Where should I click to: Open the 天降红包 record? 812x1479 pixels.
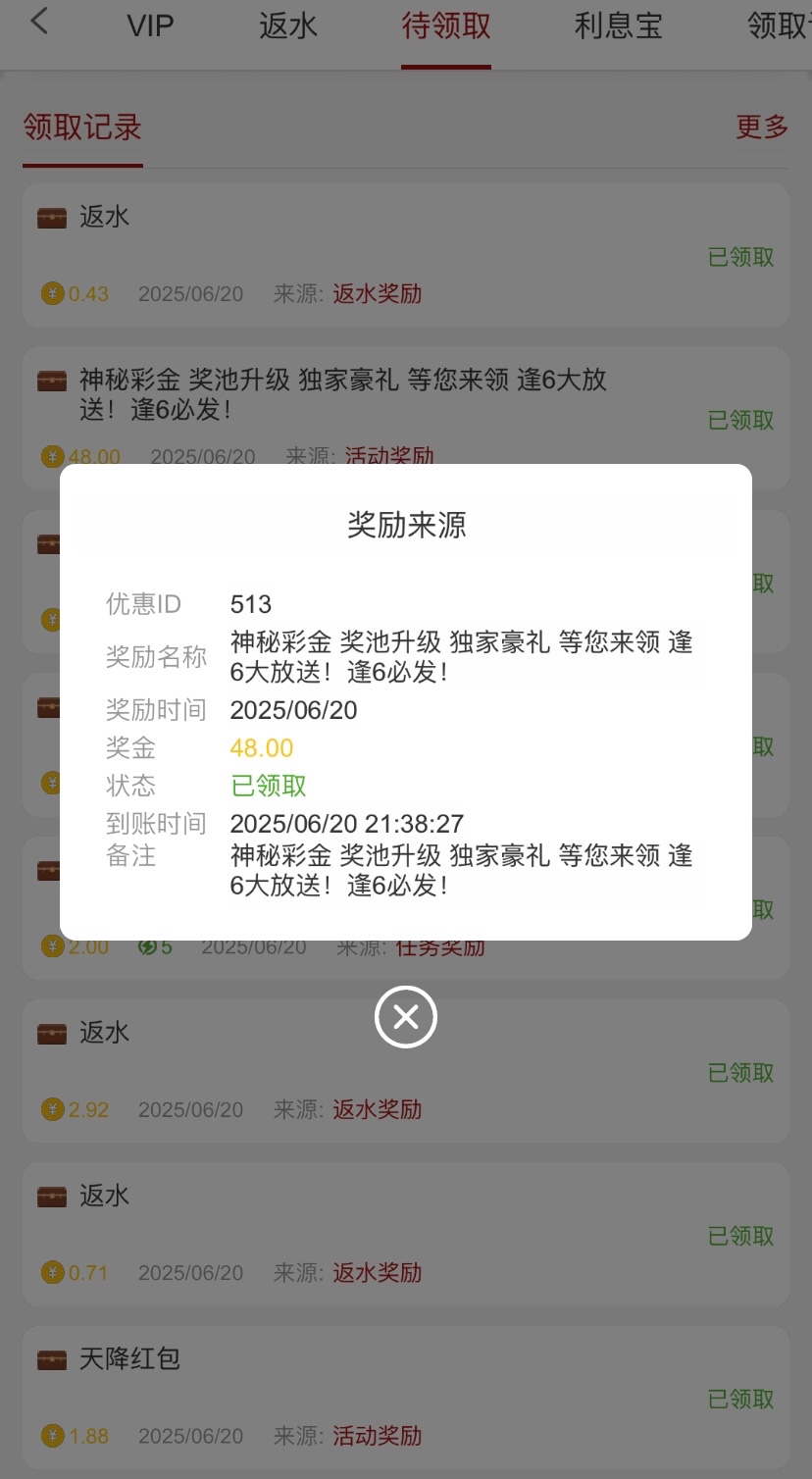coord(405,1397)
